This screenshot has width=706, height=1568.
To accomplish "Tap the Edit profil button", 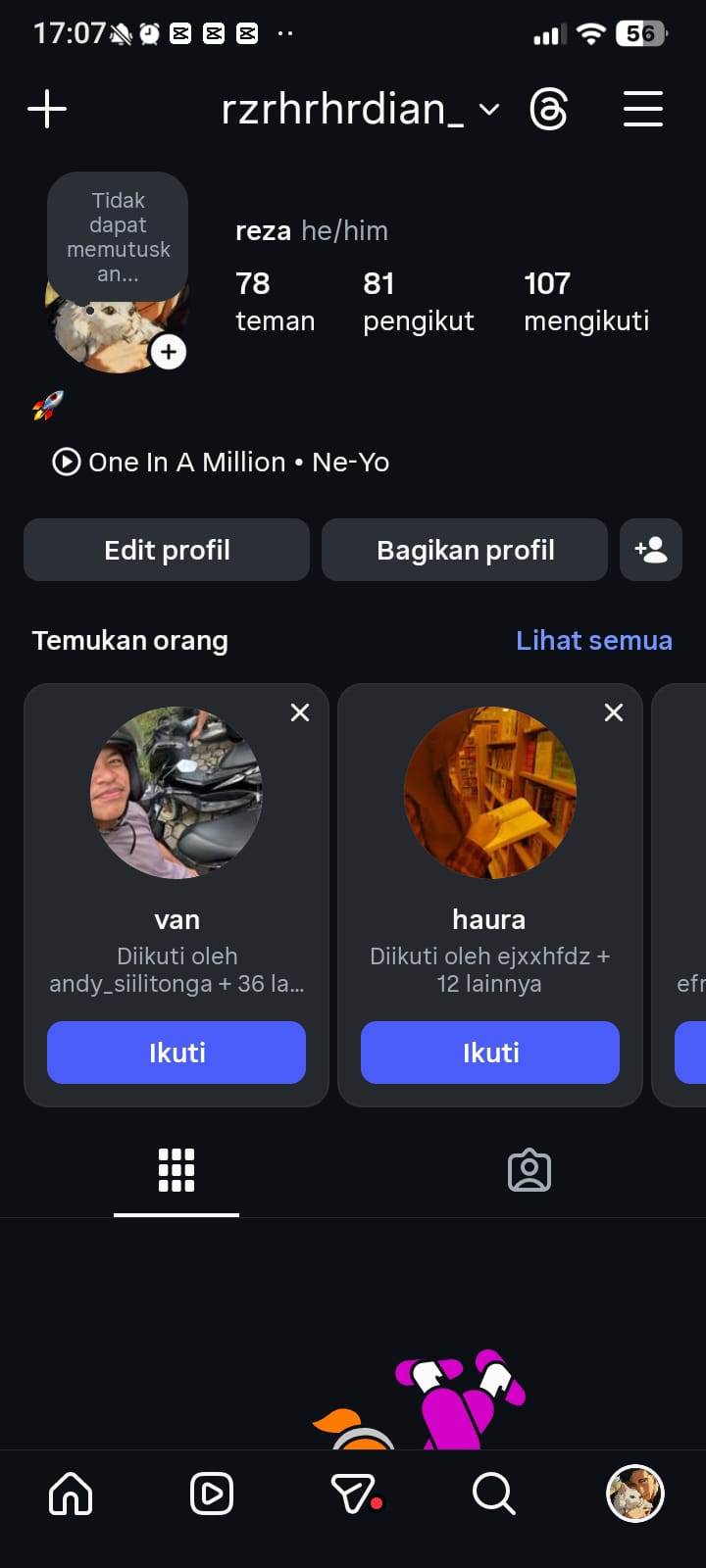I will (167, 550).
